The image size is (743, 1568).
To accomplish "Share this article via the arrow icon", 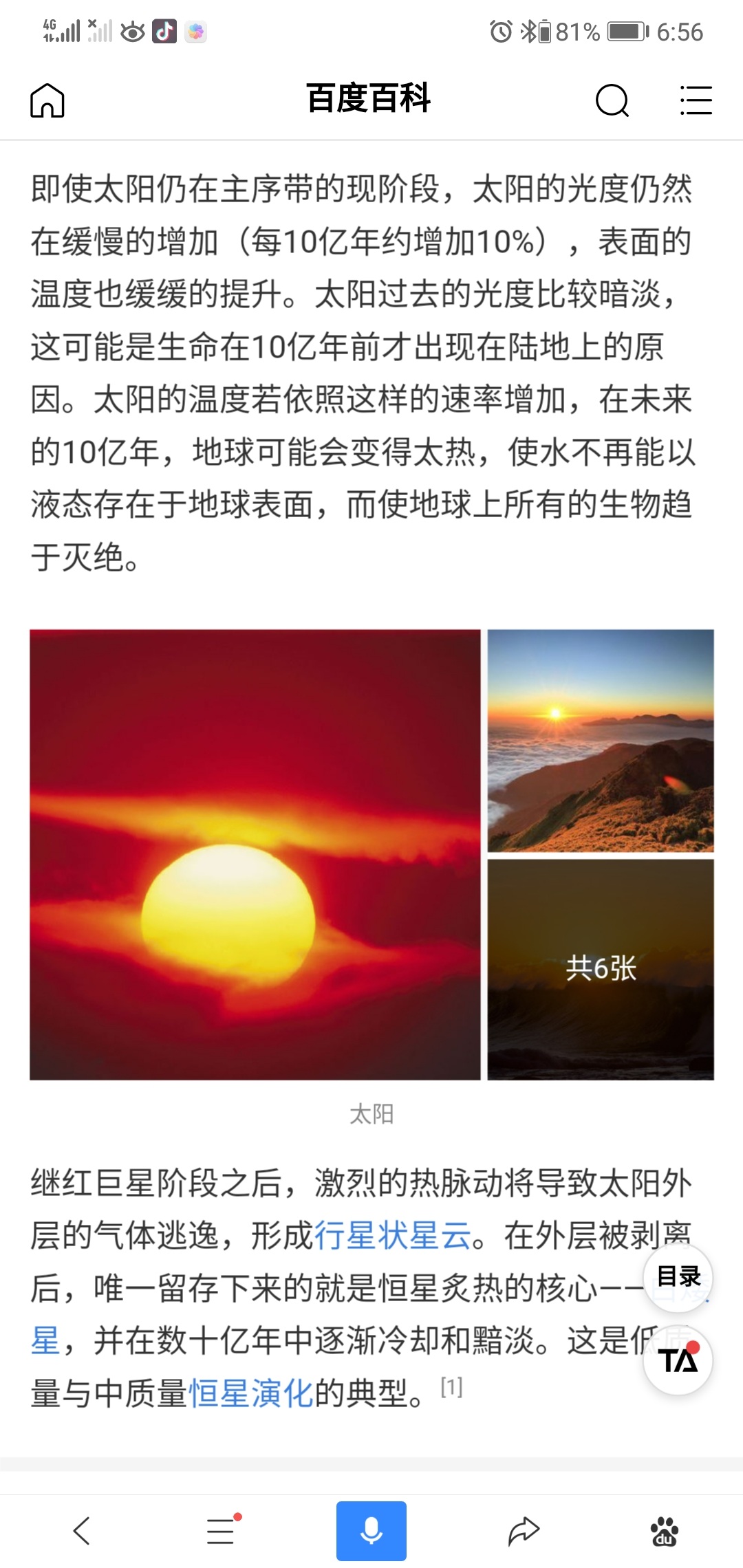I will [x=524, y=1531].
